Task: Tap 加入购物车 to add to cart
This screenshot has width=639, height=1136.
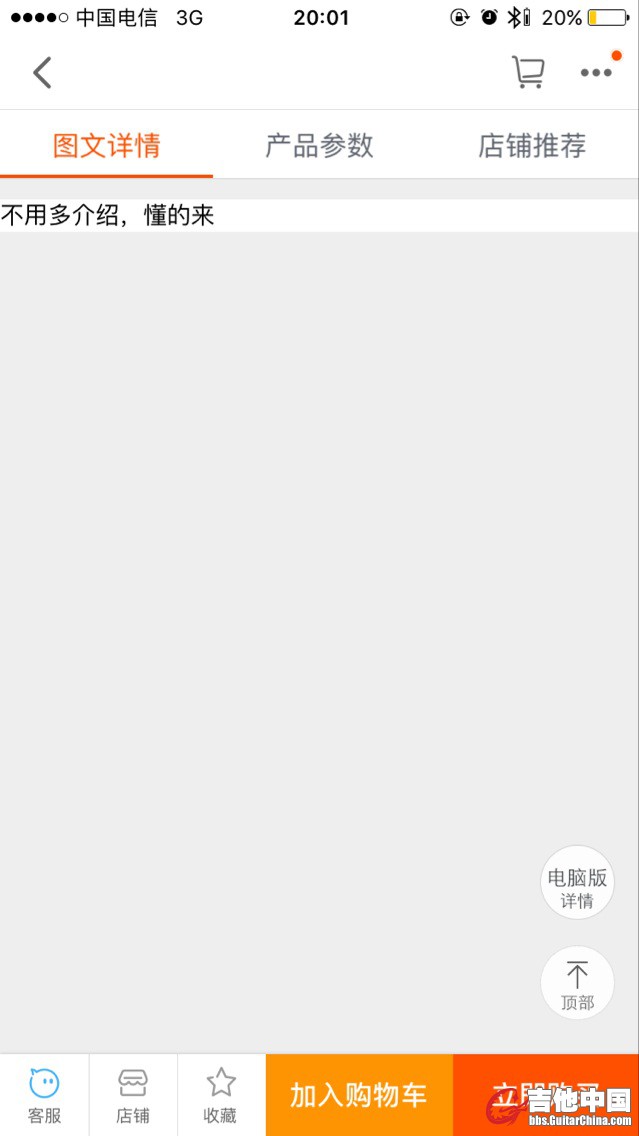Action: coord(359,1095)
